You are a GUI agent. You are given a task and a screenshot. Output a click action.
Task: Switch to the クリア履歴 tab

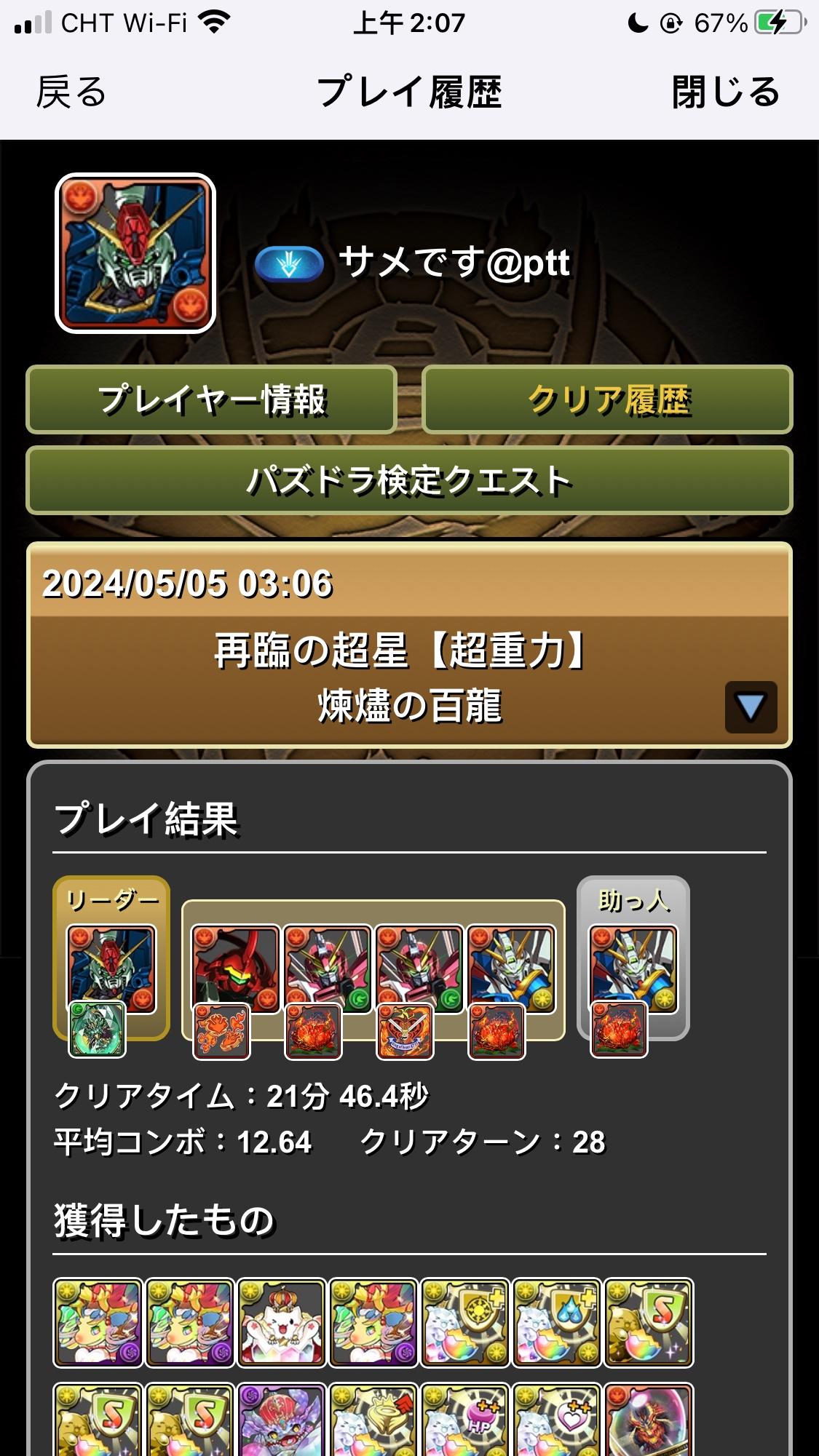coord(607,399)
